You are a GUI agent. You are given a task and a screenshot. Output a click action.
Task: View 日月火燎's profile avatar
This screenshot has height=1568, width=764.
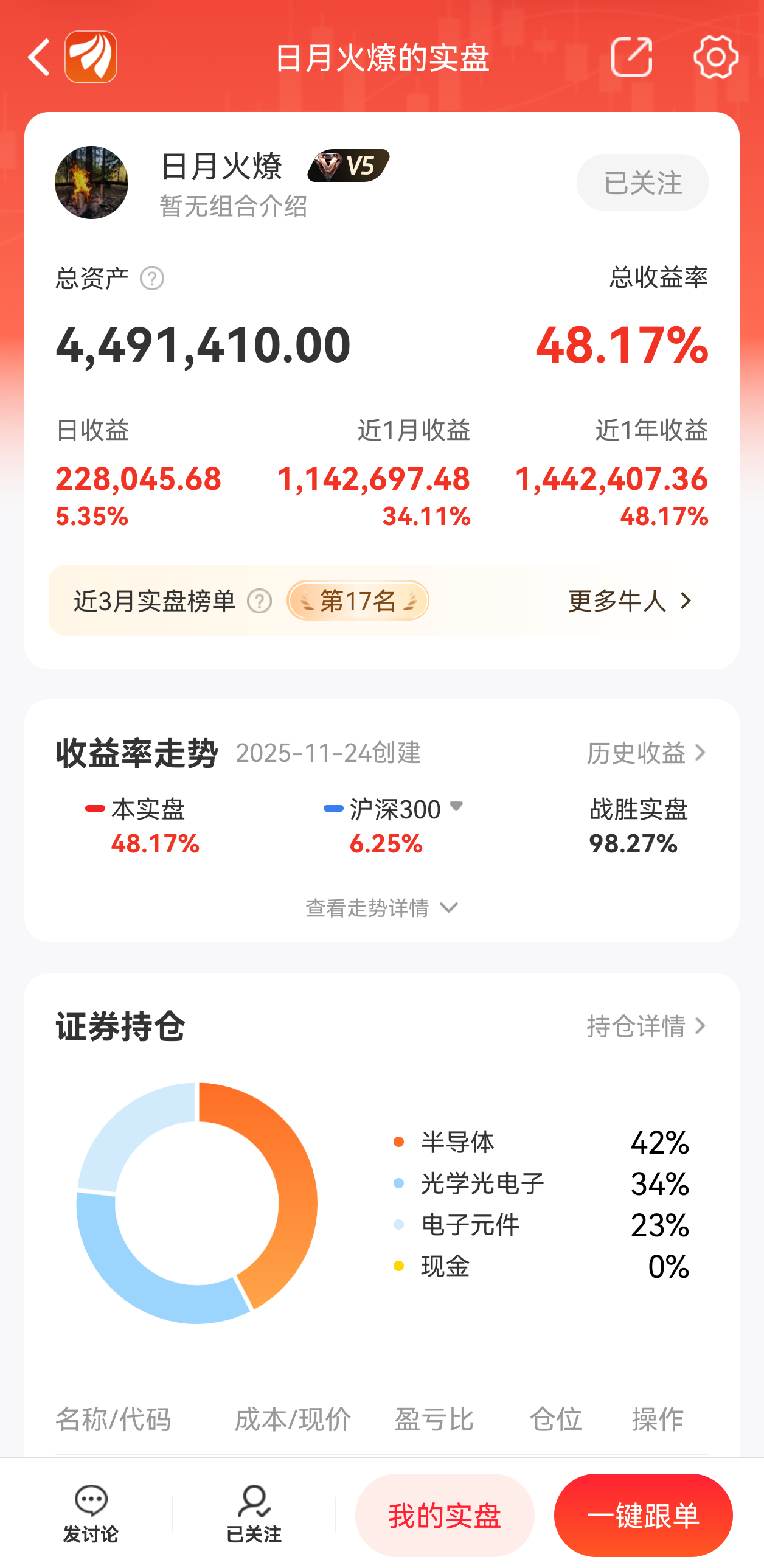pyautogui.click(x=91, y=182)
